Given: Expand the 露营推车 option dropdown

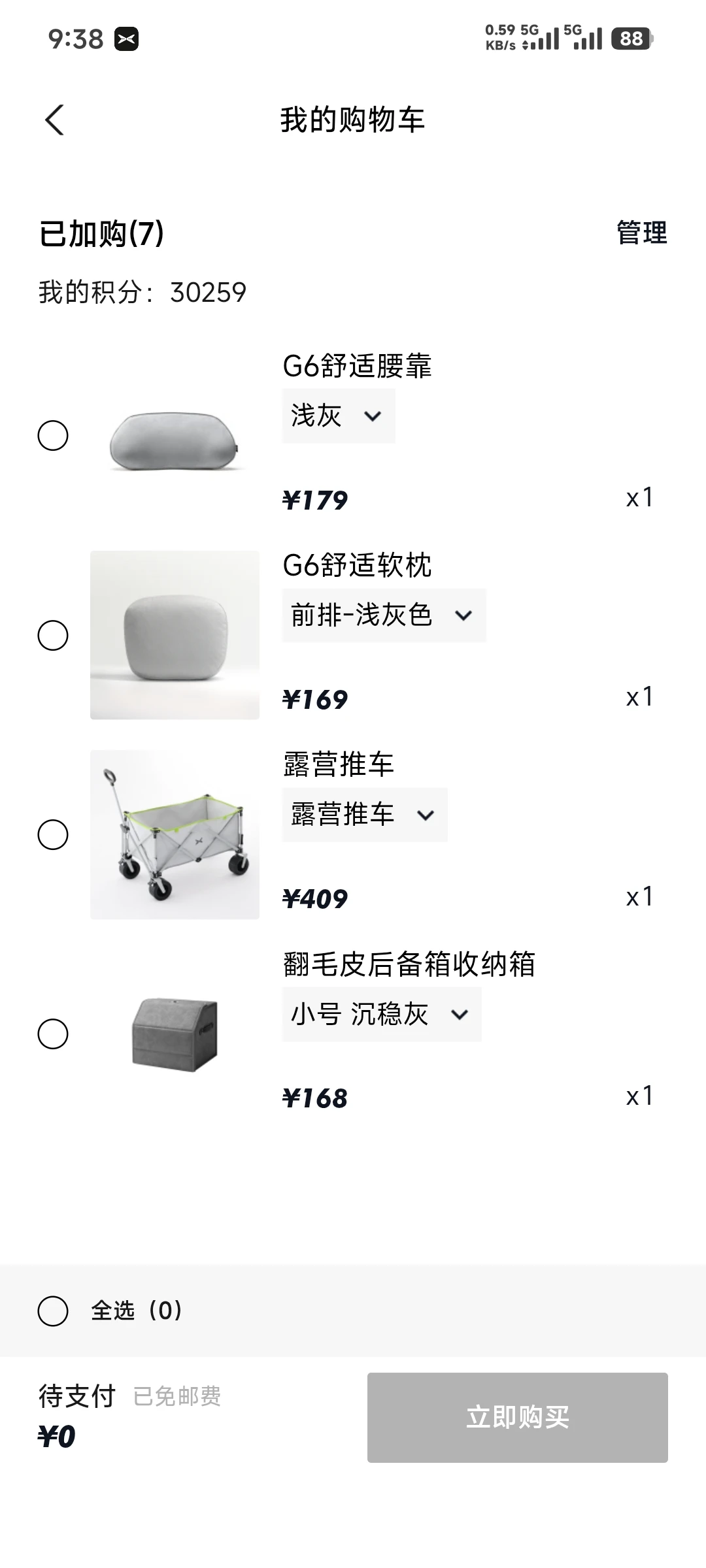Looking at the screenshot, I should (x=364, y=815).
